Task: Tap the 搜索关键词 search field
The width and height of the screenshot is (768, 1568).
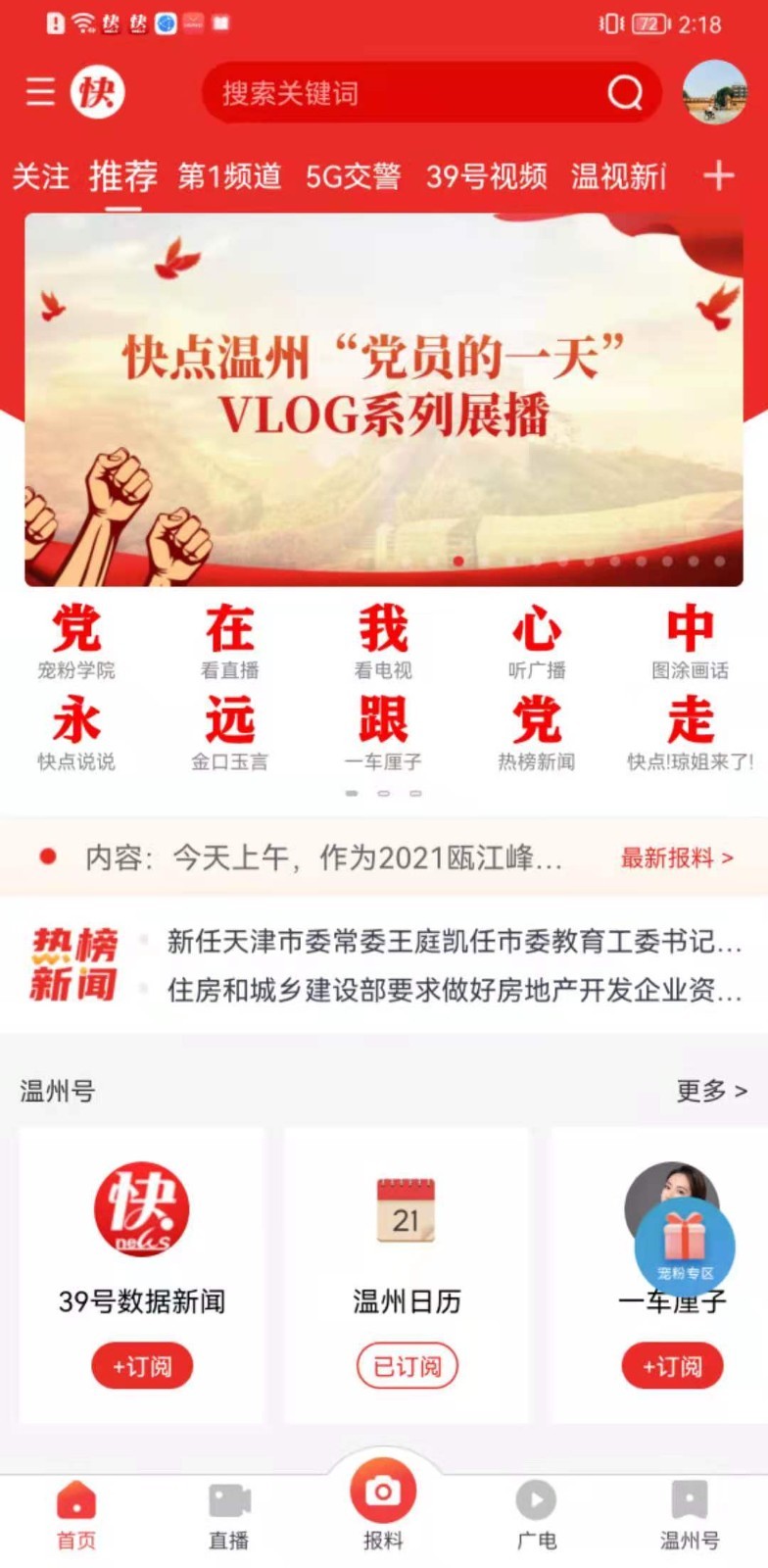Action: click(x=431, y=93)
